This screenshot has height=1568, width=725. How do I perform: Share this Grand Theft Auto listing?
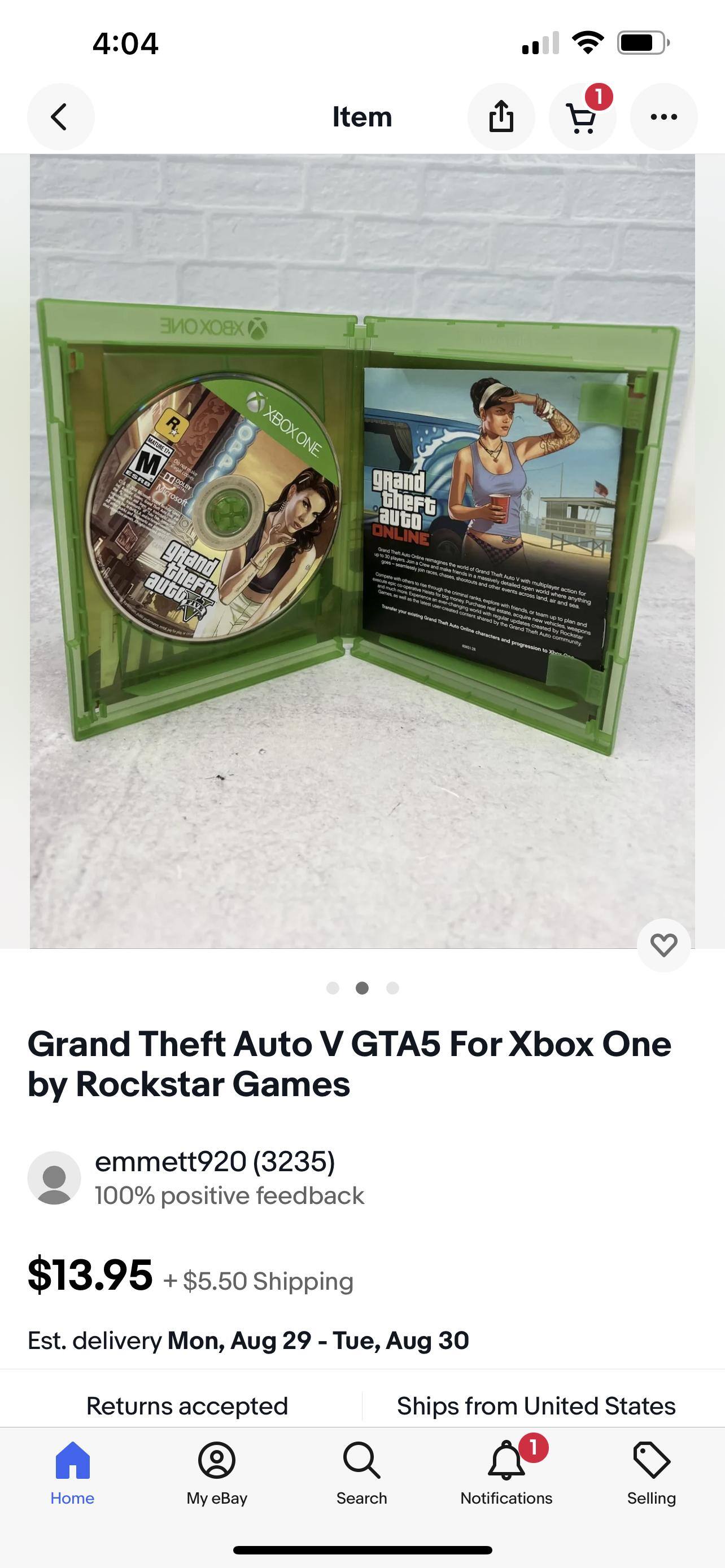(x=501, y=117)
